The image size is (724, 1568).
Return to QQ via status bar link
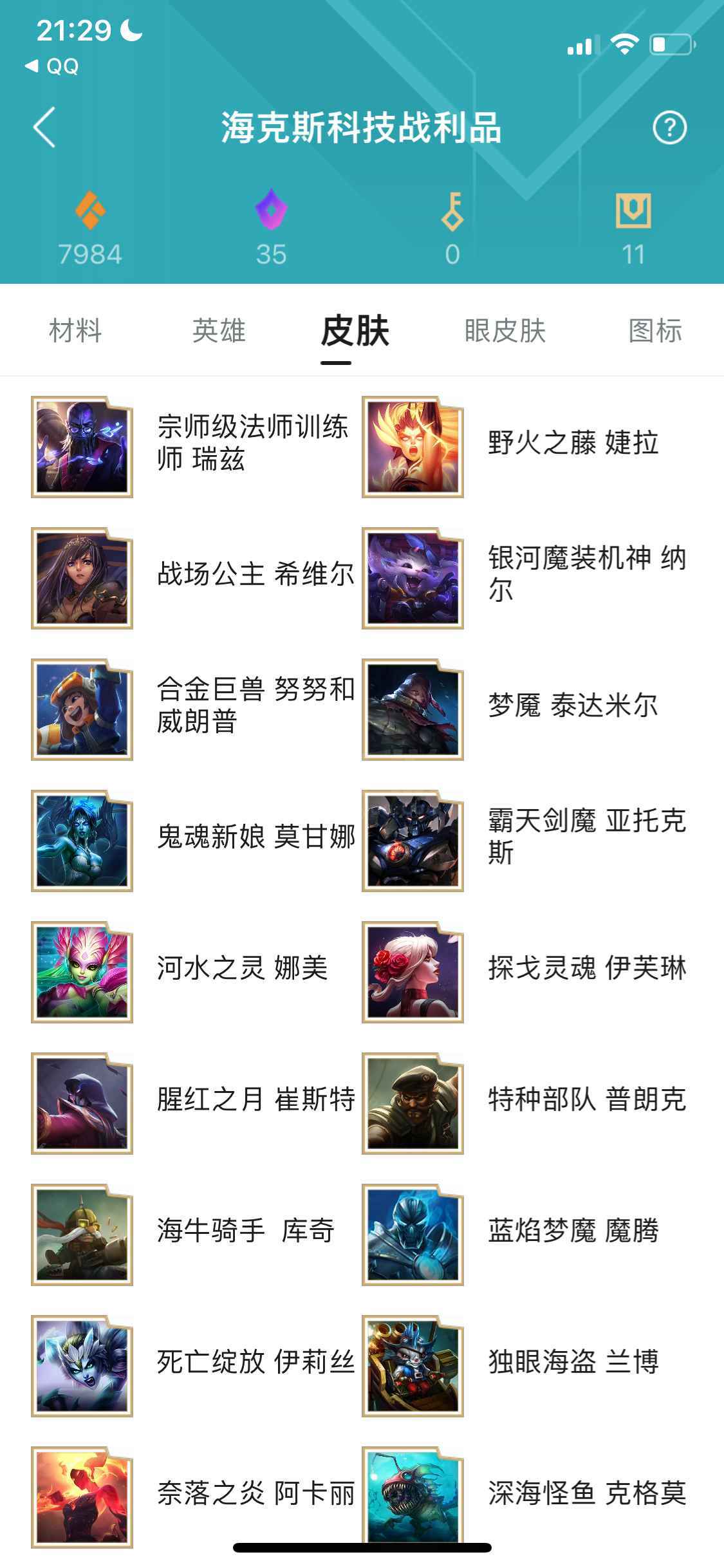click(51, 66)
